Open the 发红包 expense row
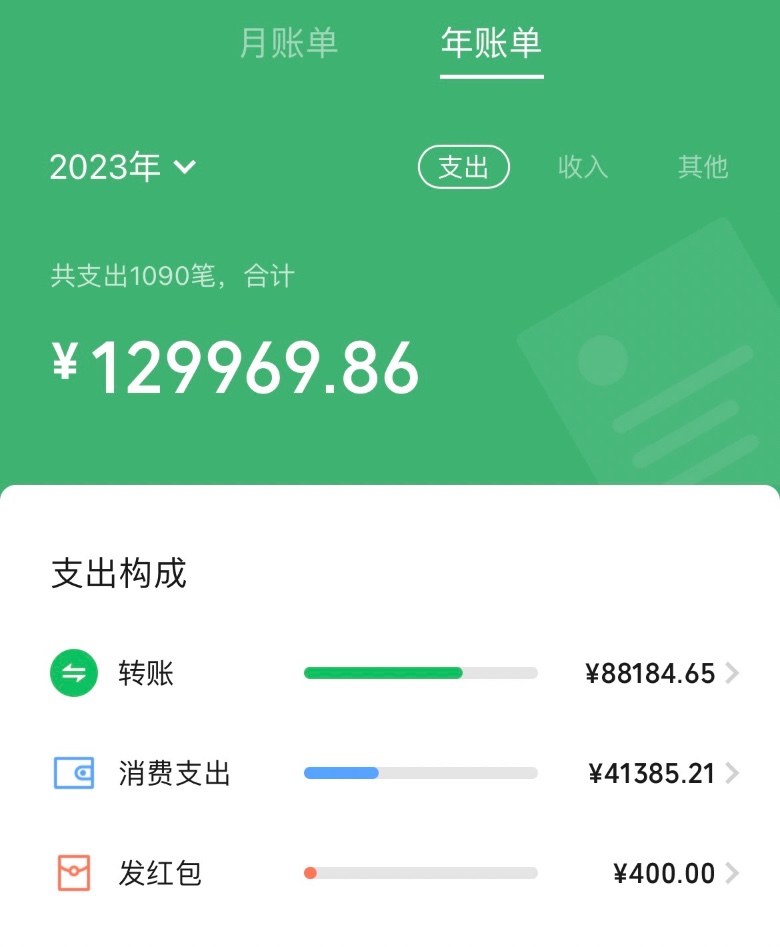Viewport: 780px width, 947px height. [395, 873]
